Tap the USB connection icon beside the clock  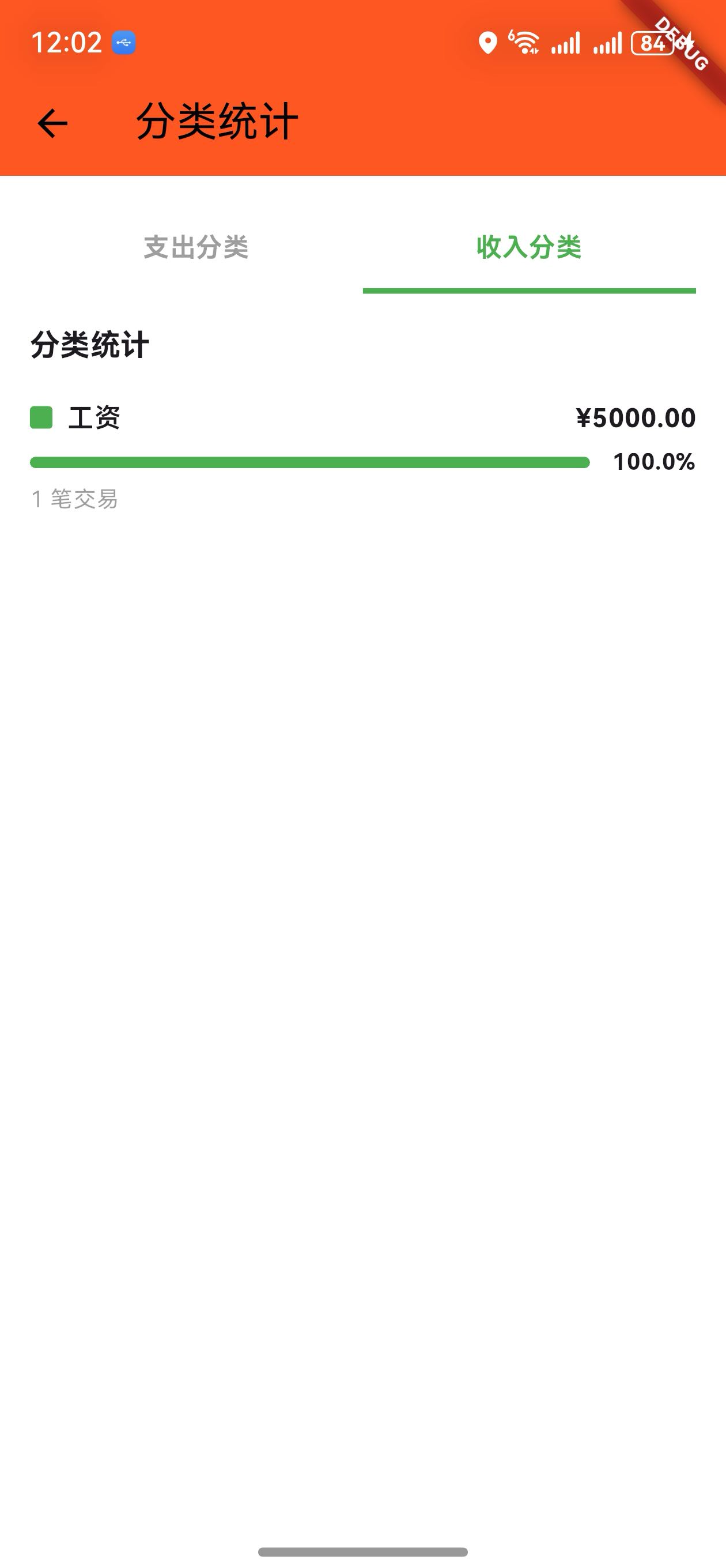(123, 43)
